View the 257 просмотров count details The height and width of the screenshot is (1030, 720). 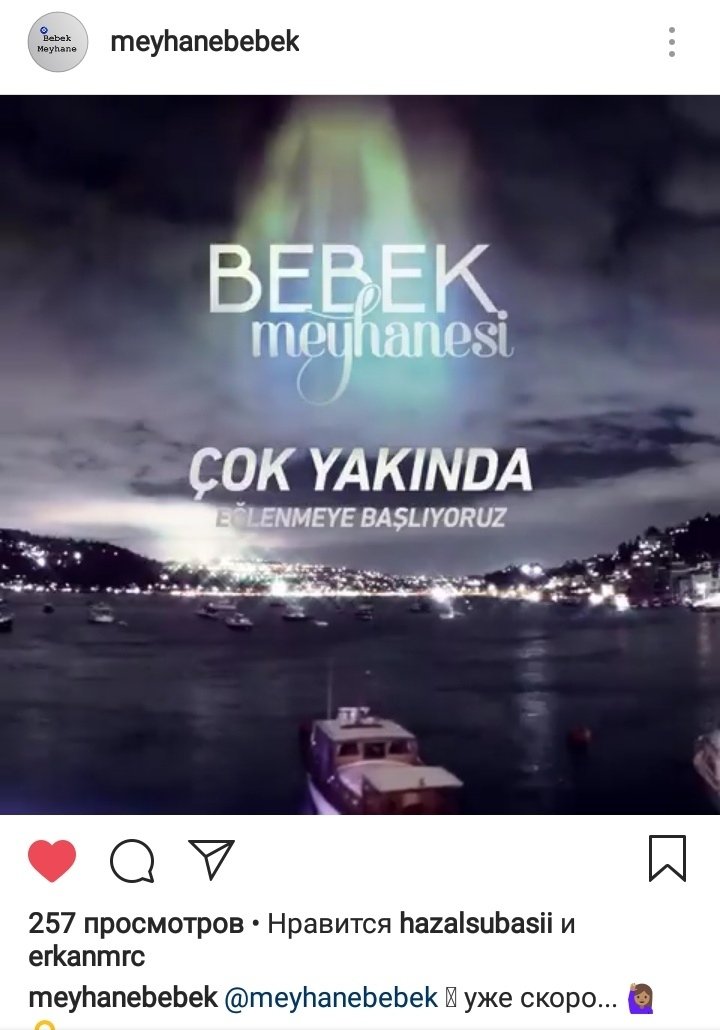(136, 923)
